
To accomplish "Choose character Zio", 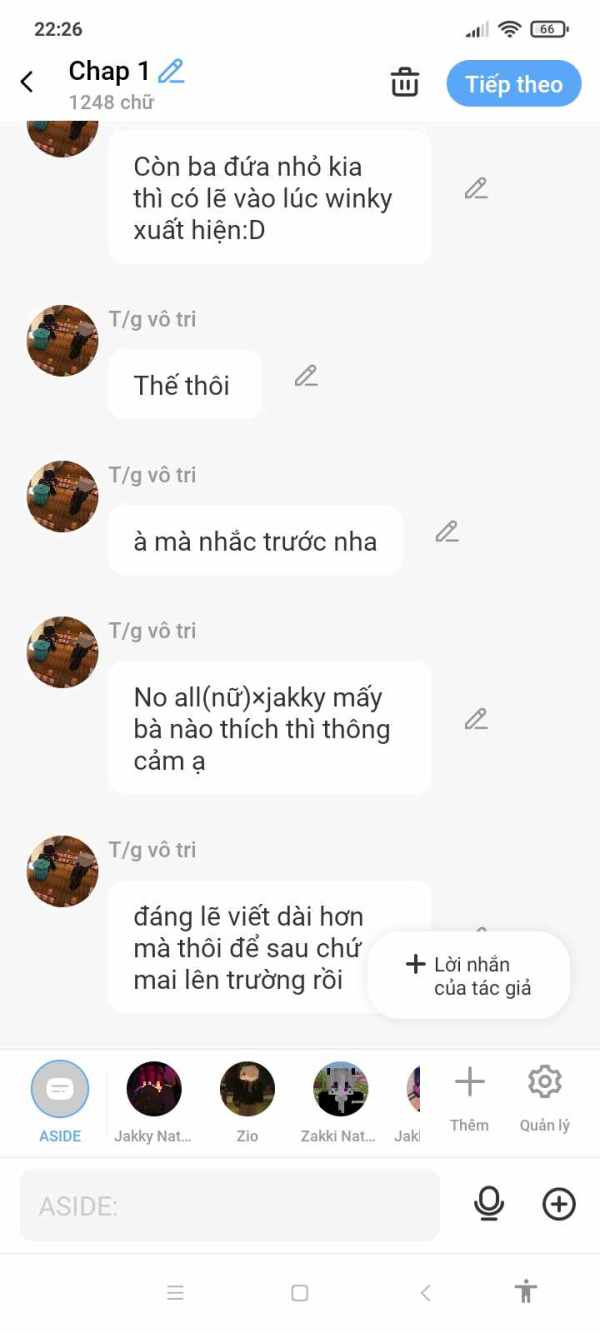I will 247,1101.
